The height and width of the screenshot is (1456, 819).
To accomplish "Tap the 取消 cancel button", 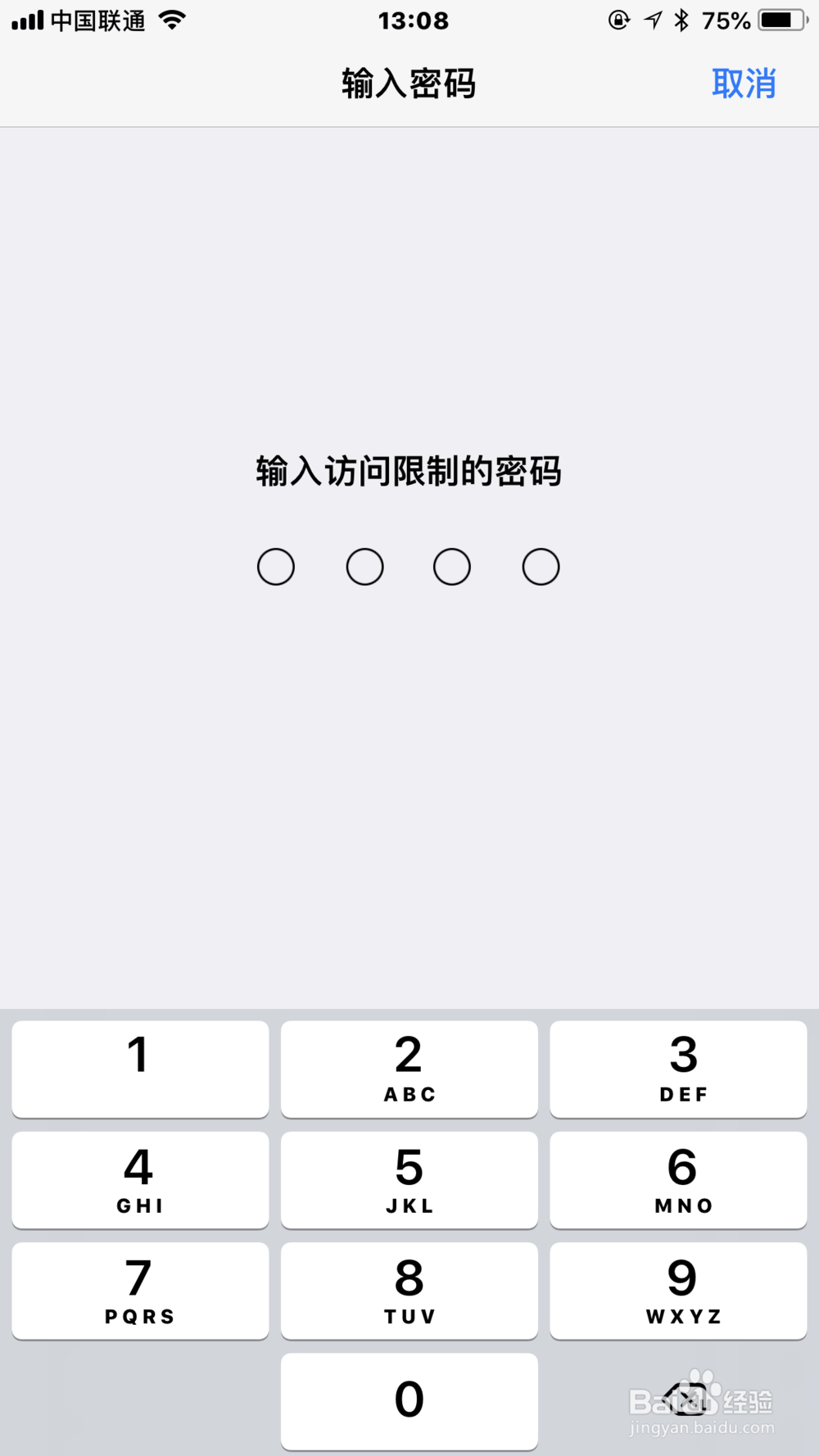I will tap(743, 83).
